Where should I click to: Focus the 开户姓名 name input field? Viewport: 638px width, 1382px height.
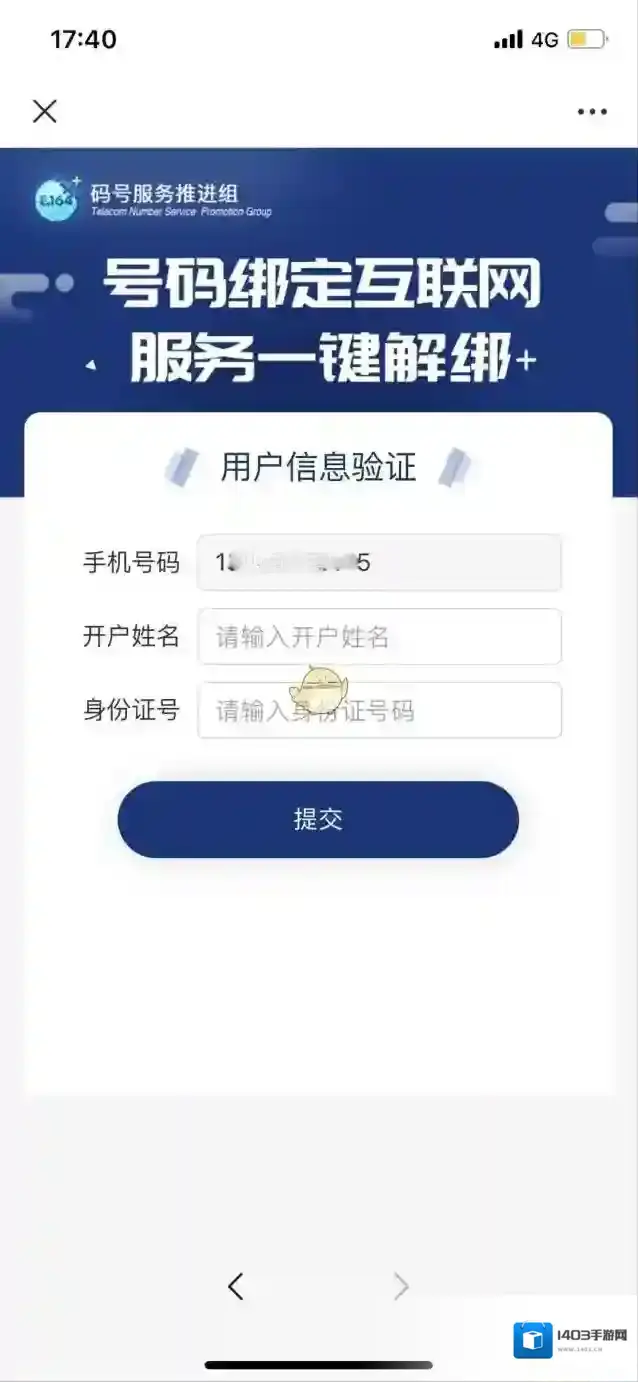(379, 637)
